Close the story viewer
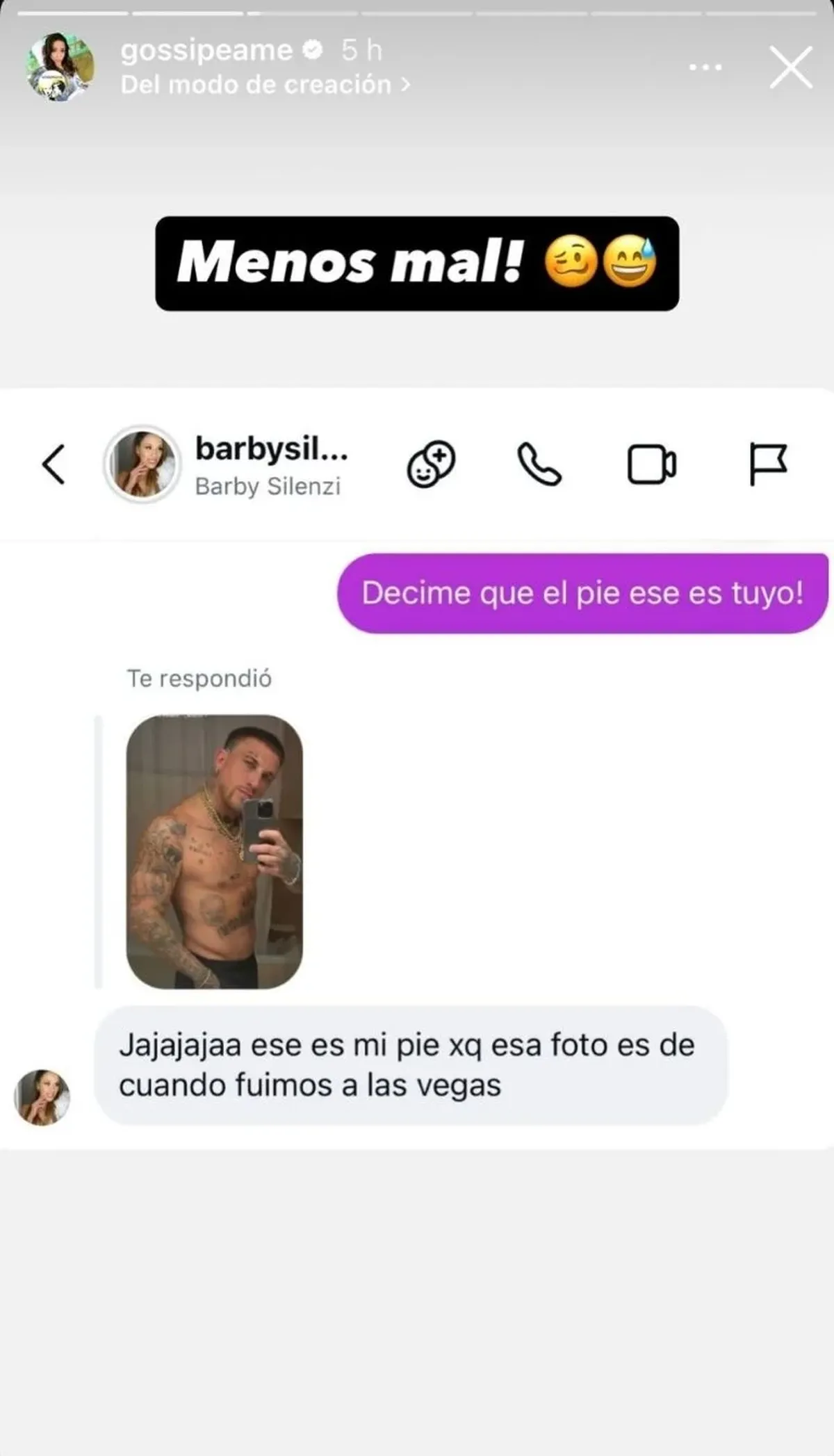834x1456 pixels. pos(791,67)
